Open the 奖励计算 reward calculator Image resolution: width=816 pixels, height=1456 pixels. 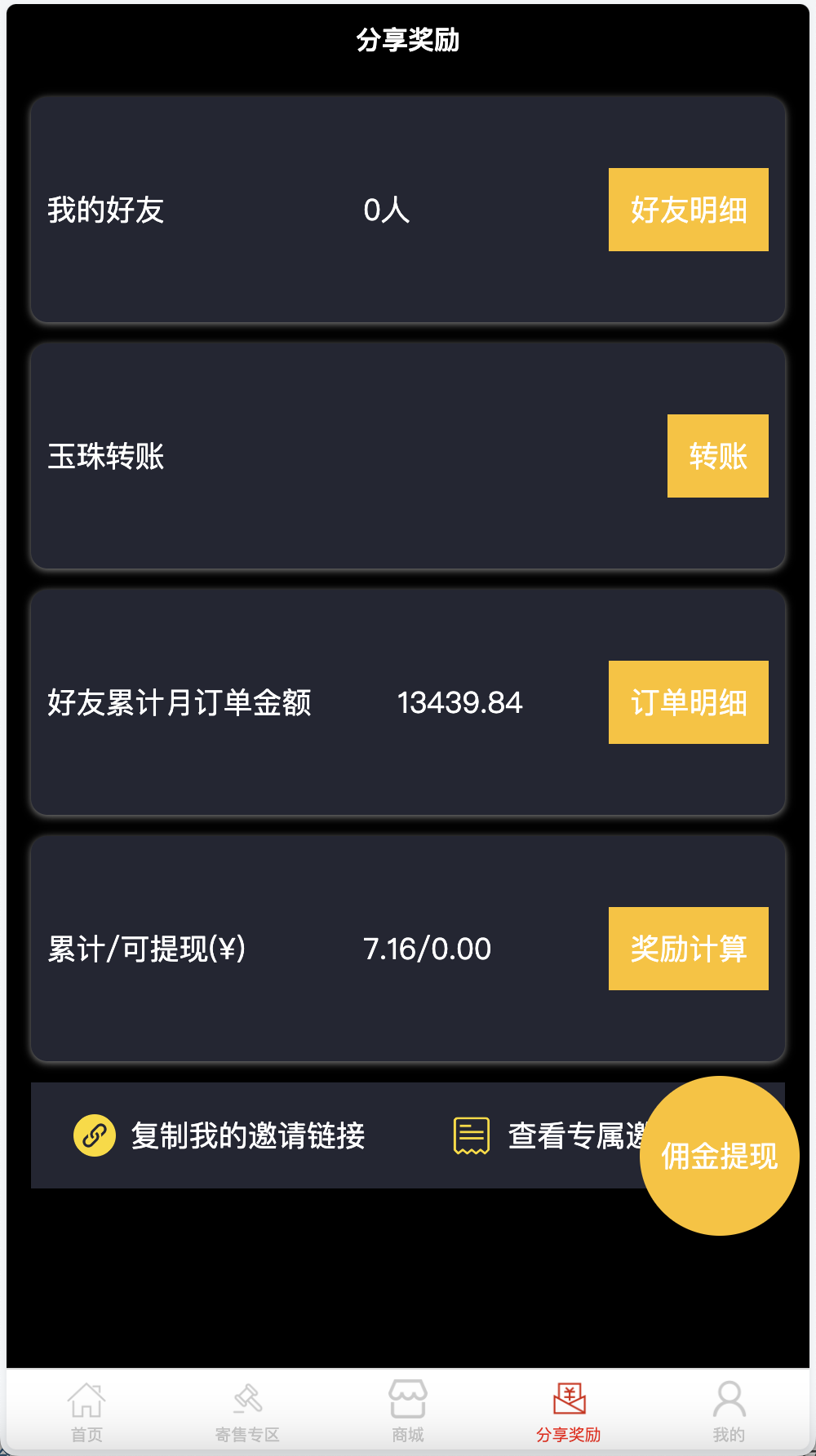(688, 949)
